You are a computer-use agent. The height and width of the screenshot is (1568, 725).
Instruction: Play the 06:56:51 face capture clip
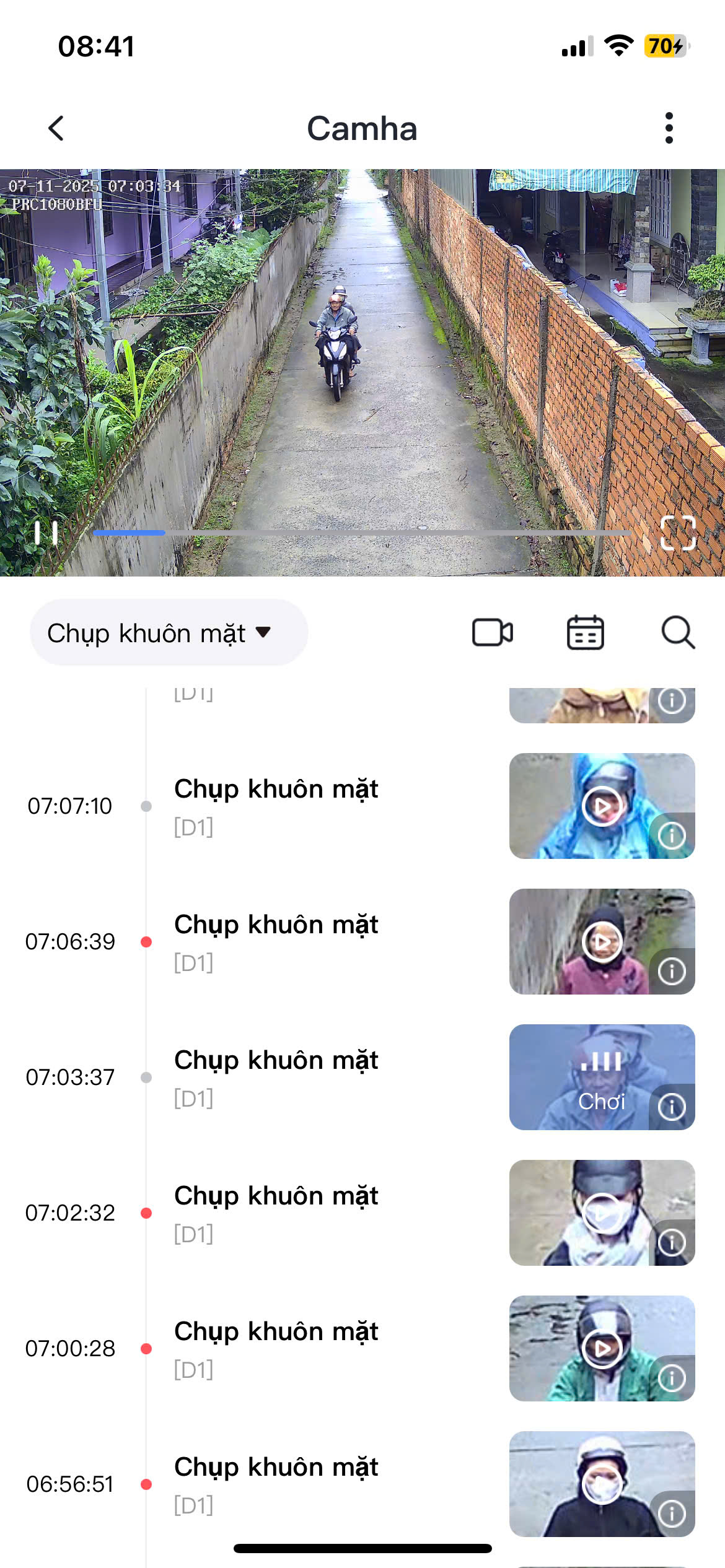602,1484
